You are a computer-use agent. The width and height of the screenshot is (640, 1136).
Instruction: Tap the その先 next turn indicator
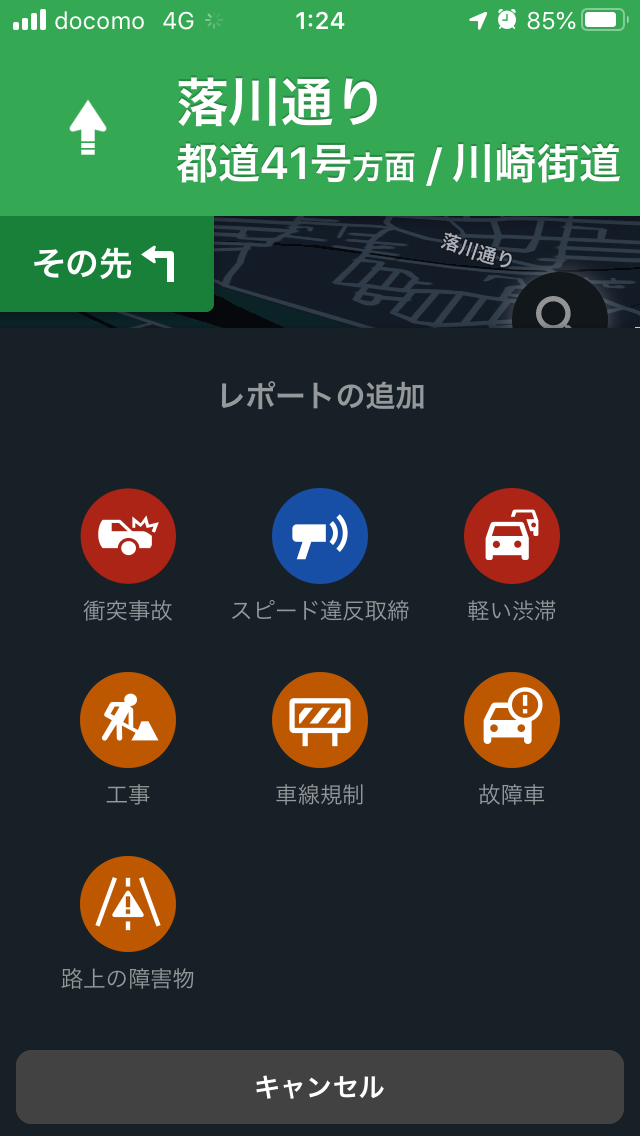[107, 264]
